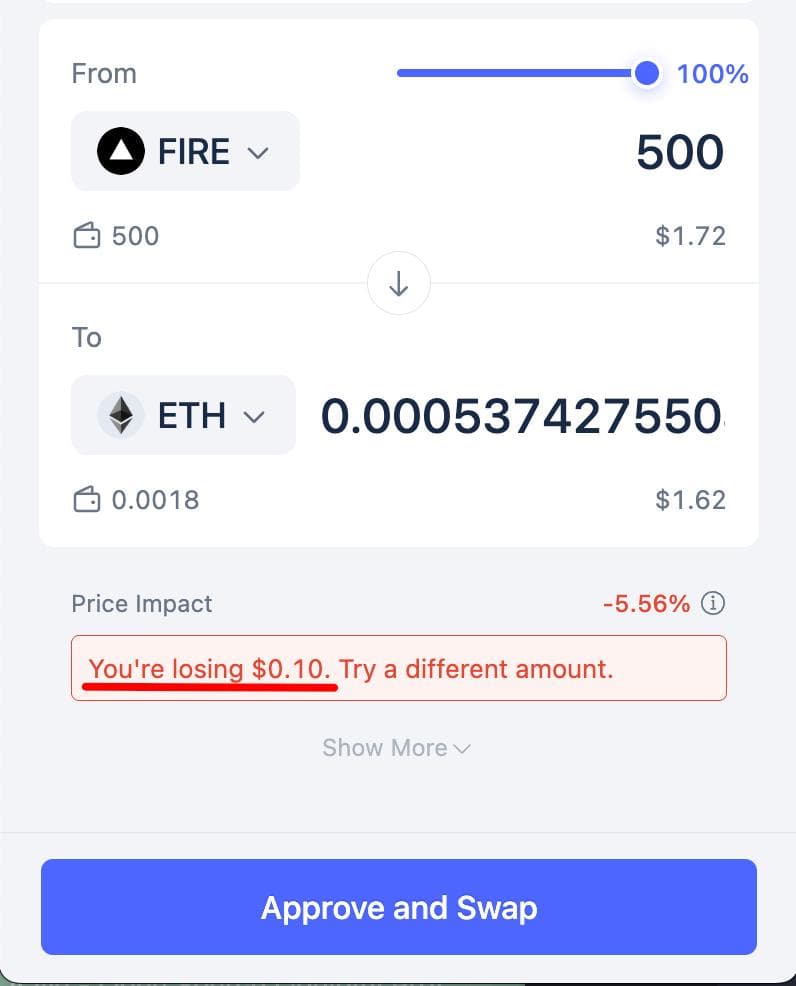The width and height of the screenshot is (796, 986).
Task: Tap Approve and Swap
Action: pyautogui.click(x=399, y=907)
